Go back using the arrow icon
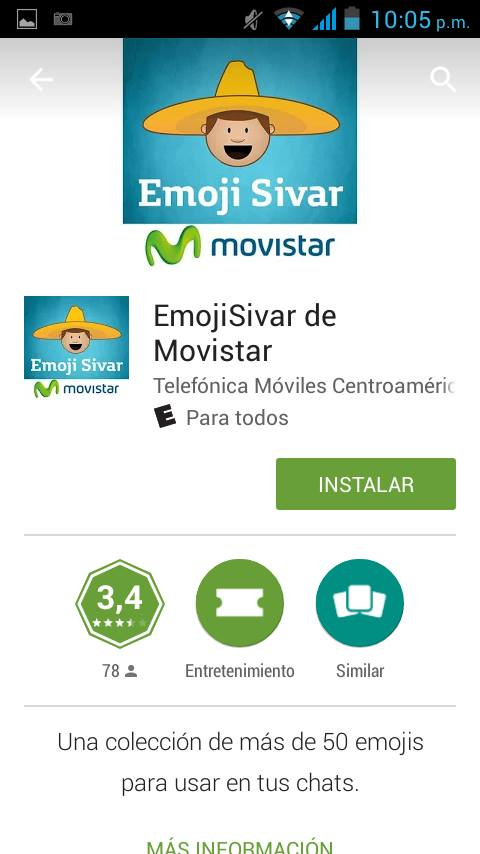The width and height of the screenshot is (480, 854). click(41, 80)
